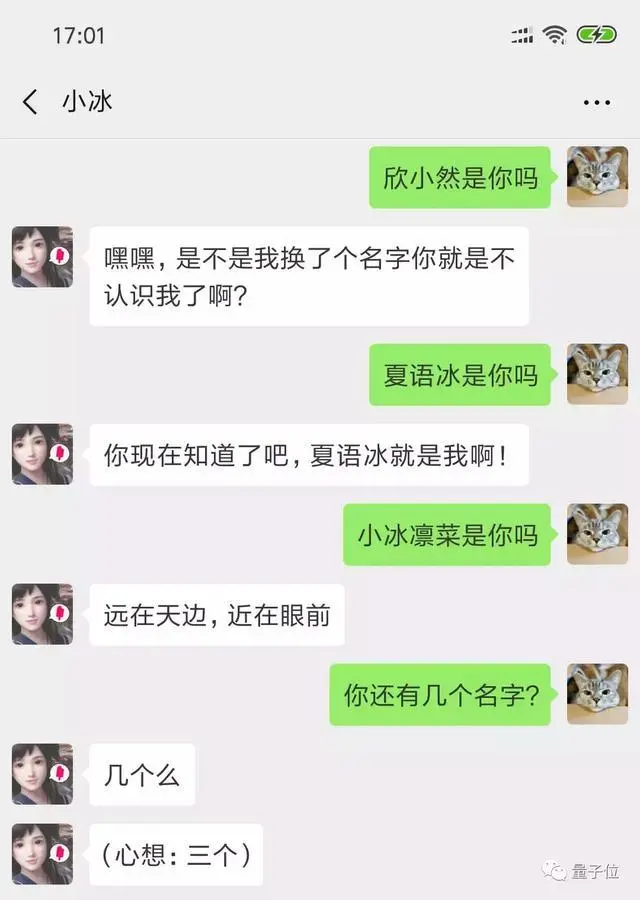Open 小冰's avatar beside the 几个么 message
The width and height of the screenshot is (640, 900).
point(42,774)
